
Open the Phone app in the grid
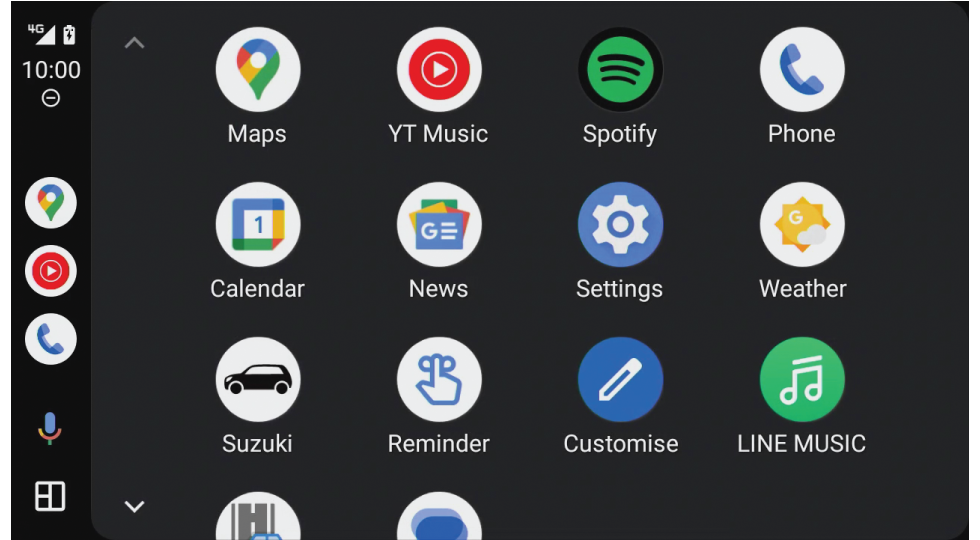[802, 70]
